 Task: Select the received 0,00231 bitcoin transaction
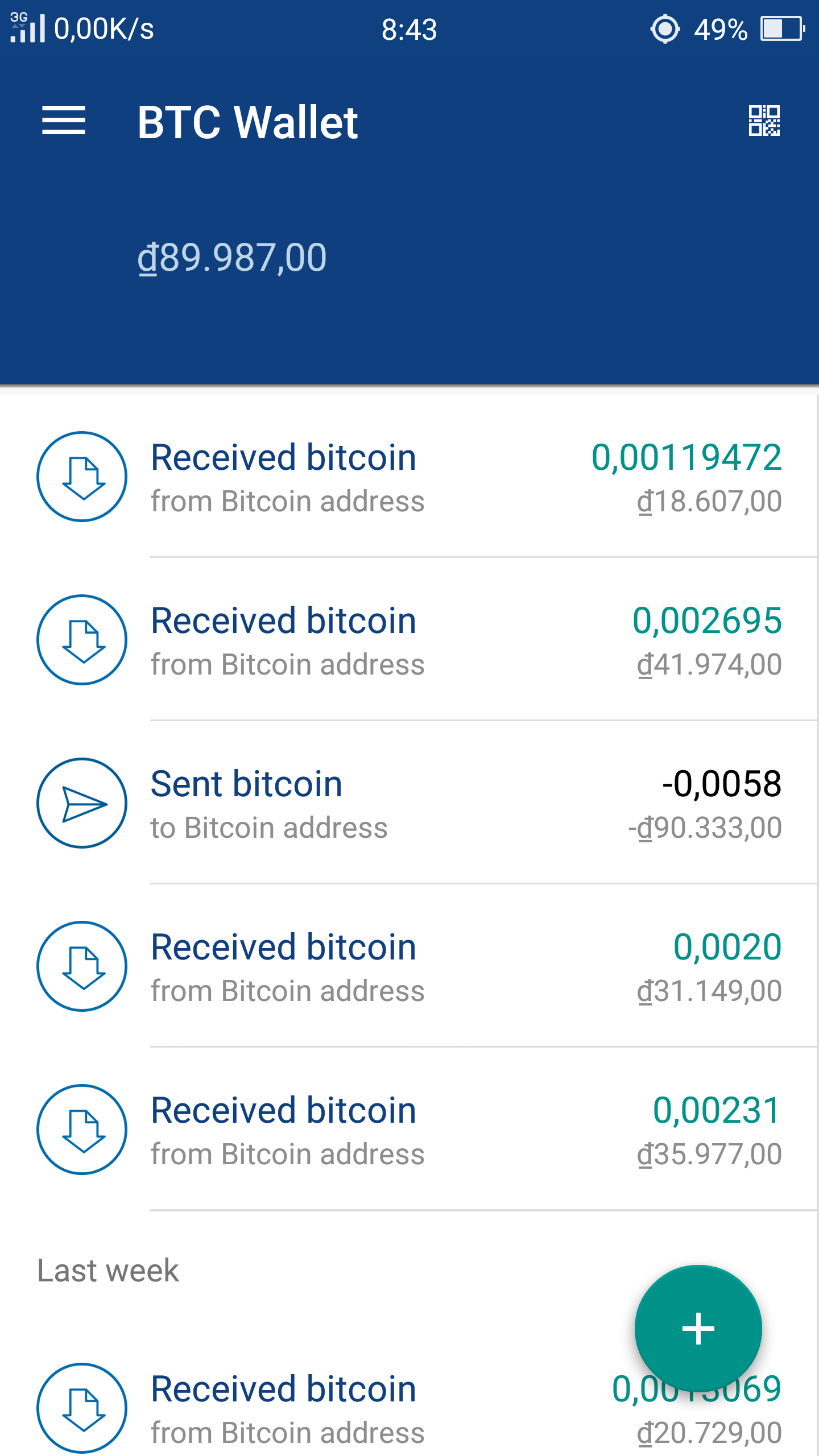[x=409, y=1130]
